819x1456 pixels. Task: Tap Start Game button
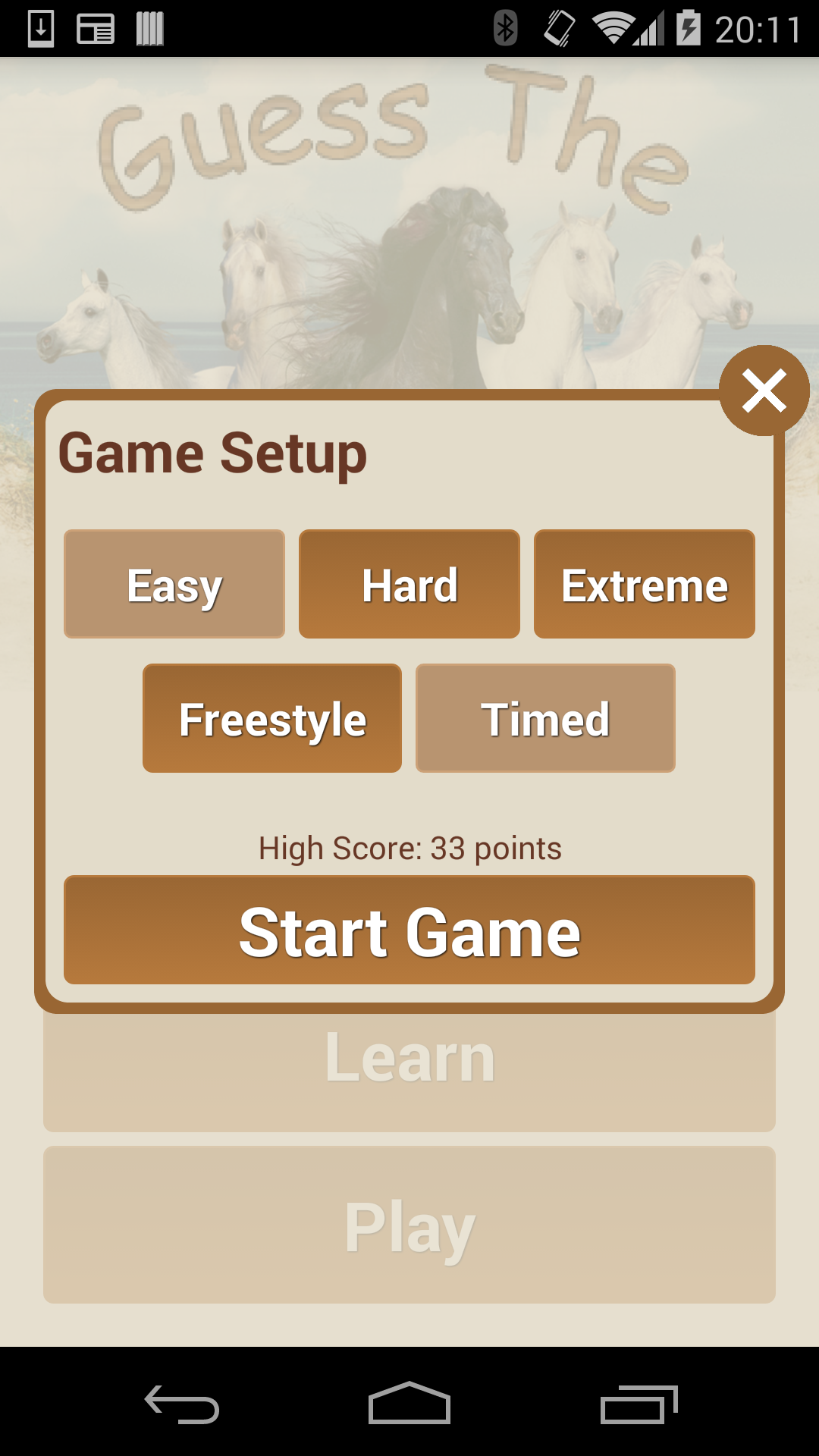409,930
